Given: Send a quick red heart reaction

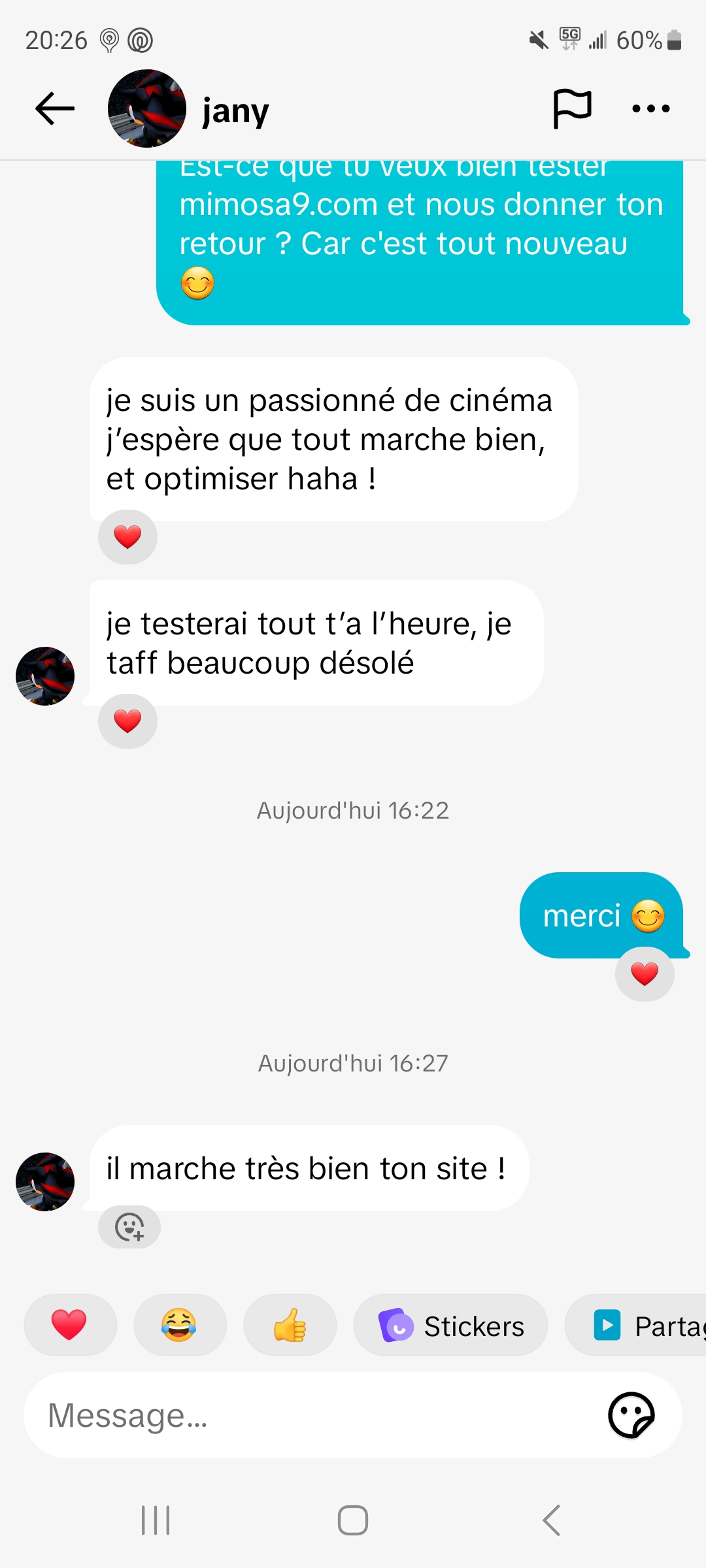Looking at the screenshot, I should (69, 1325).
